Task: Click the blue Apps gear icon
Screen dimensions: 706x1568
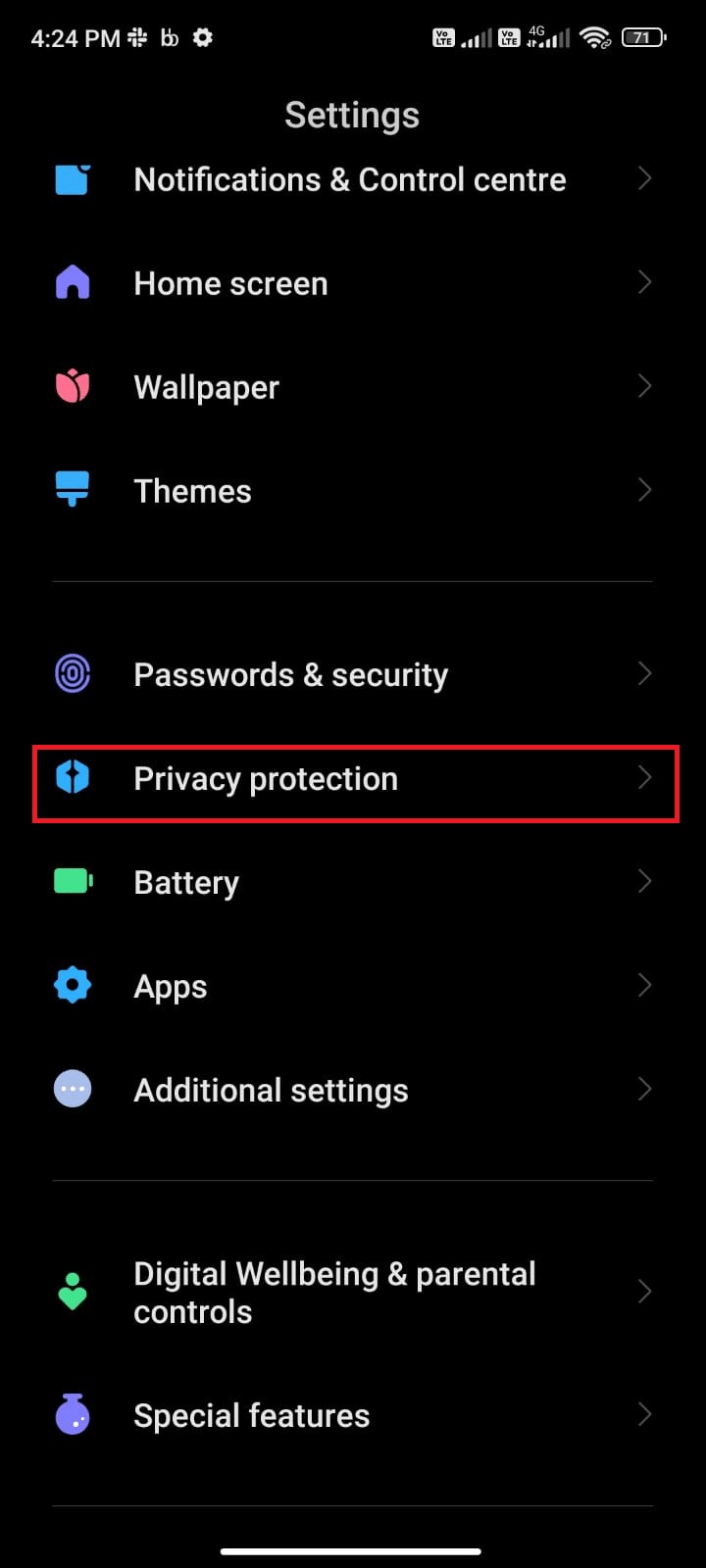Action: (x=73, y=985)
